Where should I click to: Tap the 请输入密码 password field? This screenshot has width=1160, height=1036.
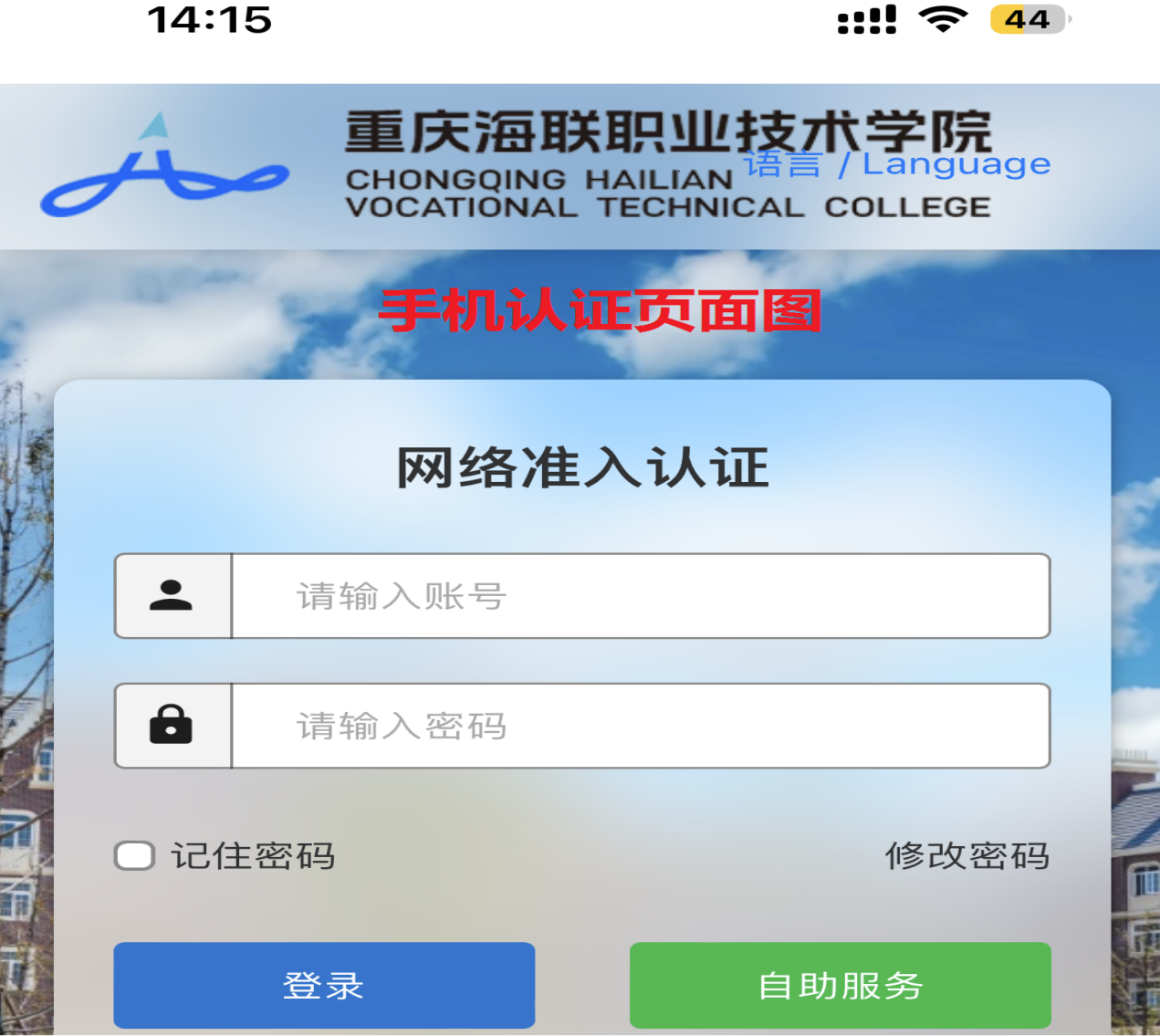tap(639, 726)
